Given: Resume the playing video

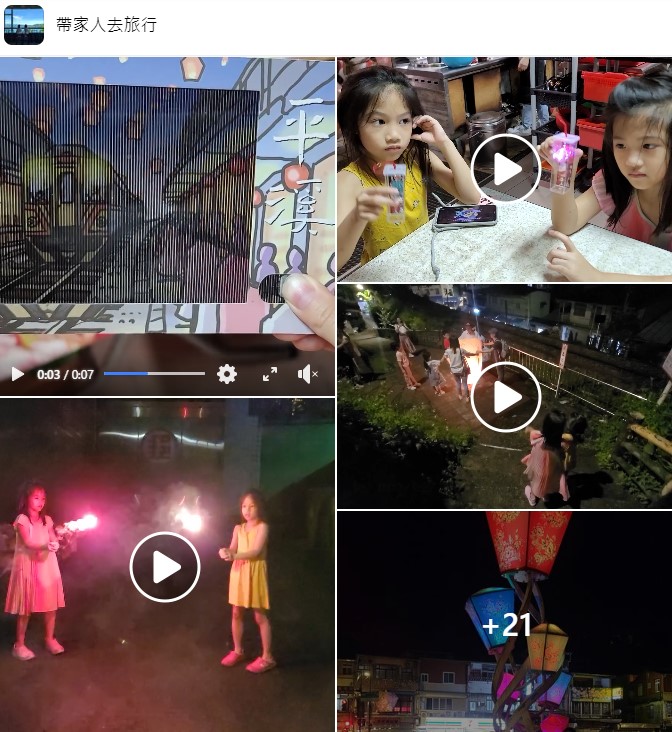Looking at the screenshot, I should [17, 374].
